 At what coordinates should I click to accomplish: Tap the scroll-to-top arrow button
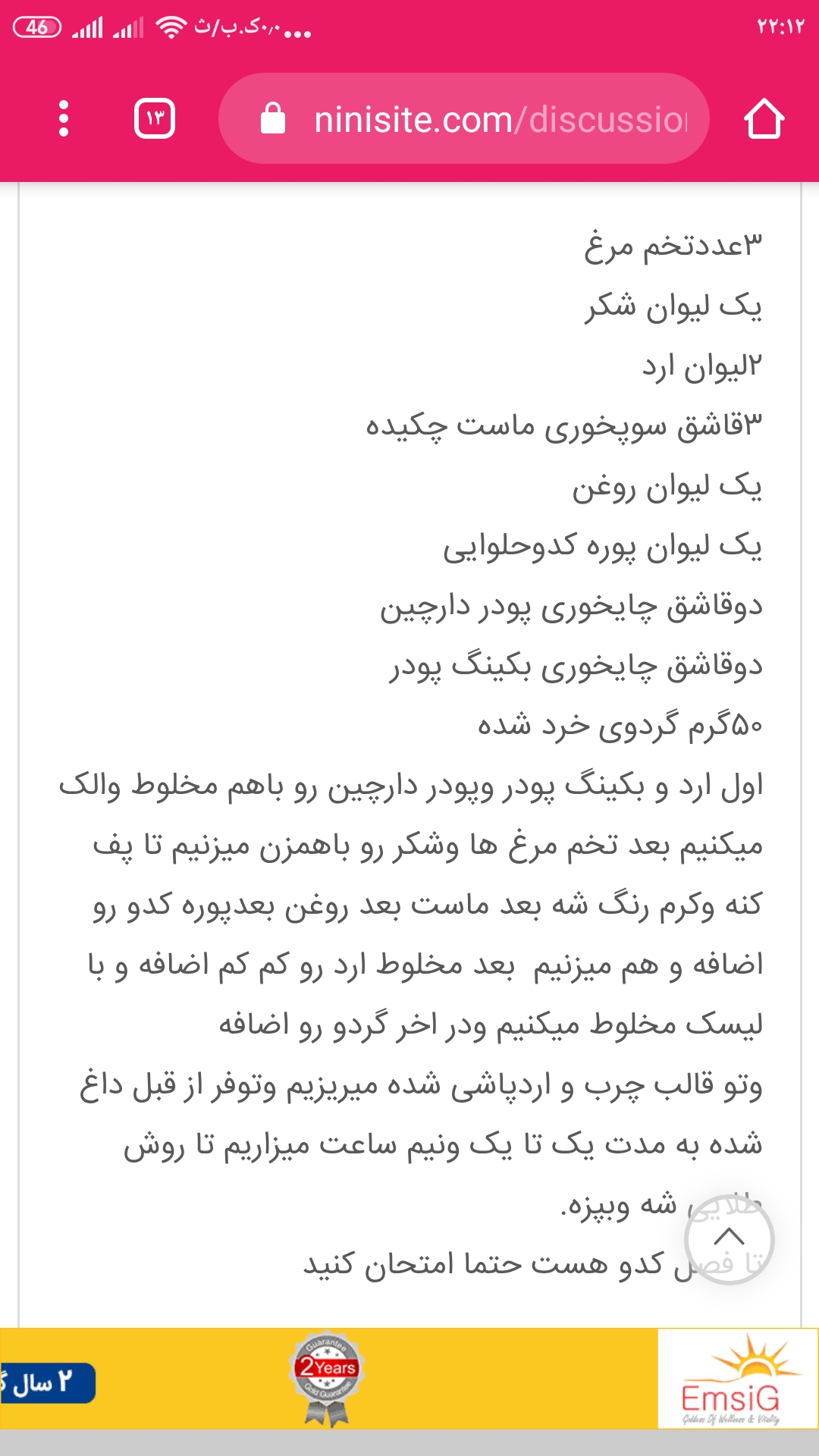pos(729,1239)
